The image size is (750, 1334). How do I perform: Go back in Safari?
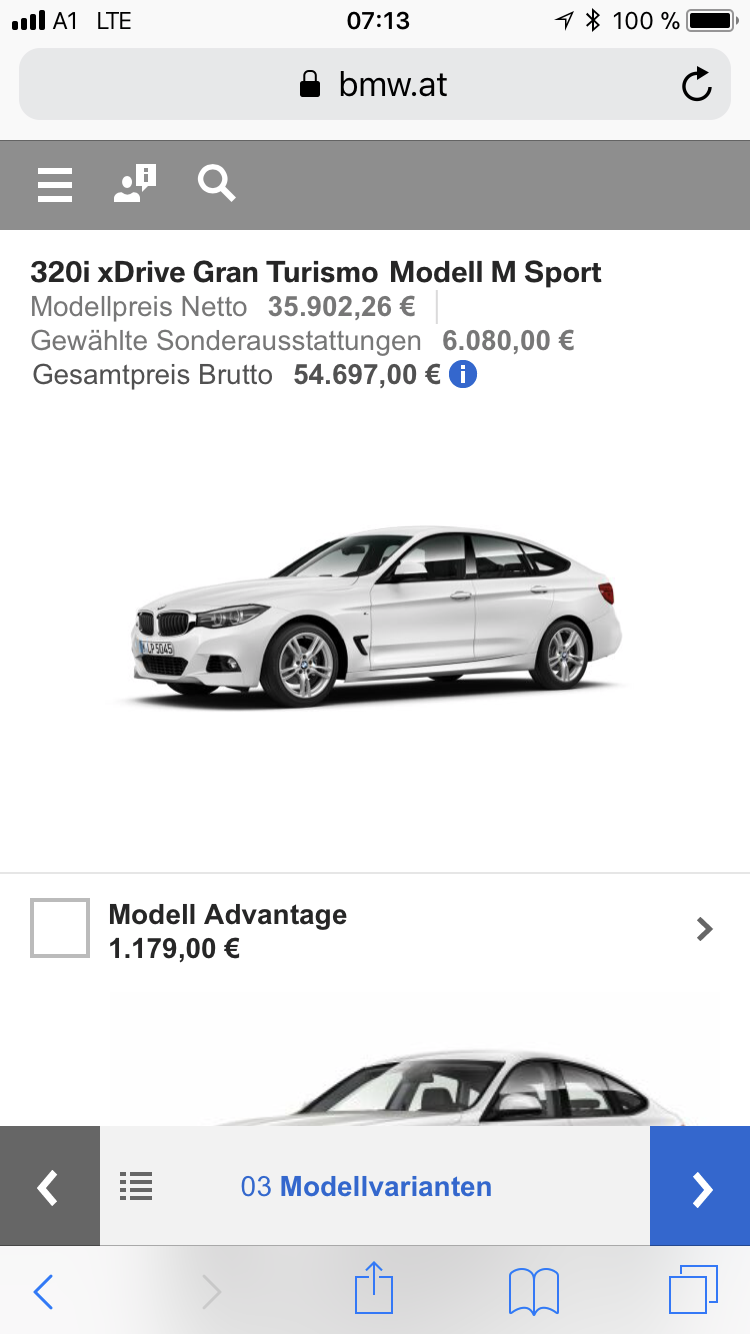[x=43, y=1292]
